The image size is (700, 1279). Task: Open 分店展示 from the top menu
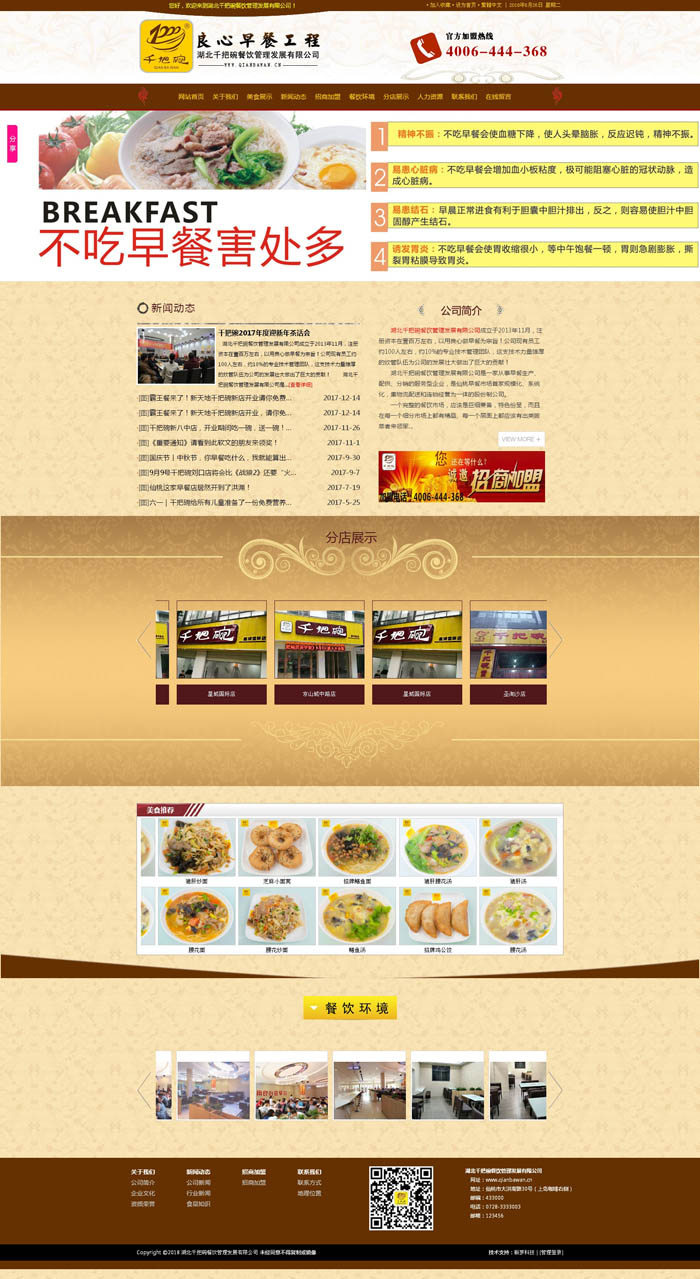(x=396, y=97)
